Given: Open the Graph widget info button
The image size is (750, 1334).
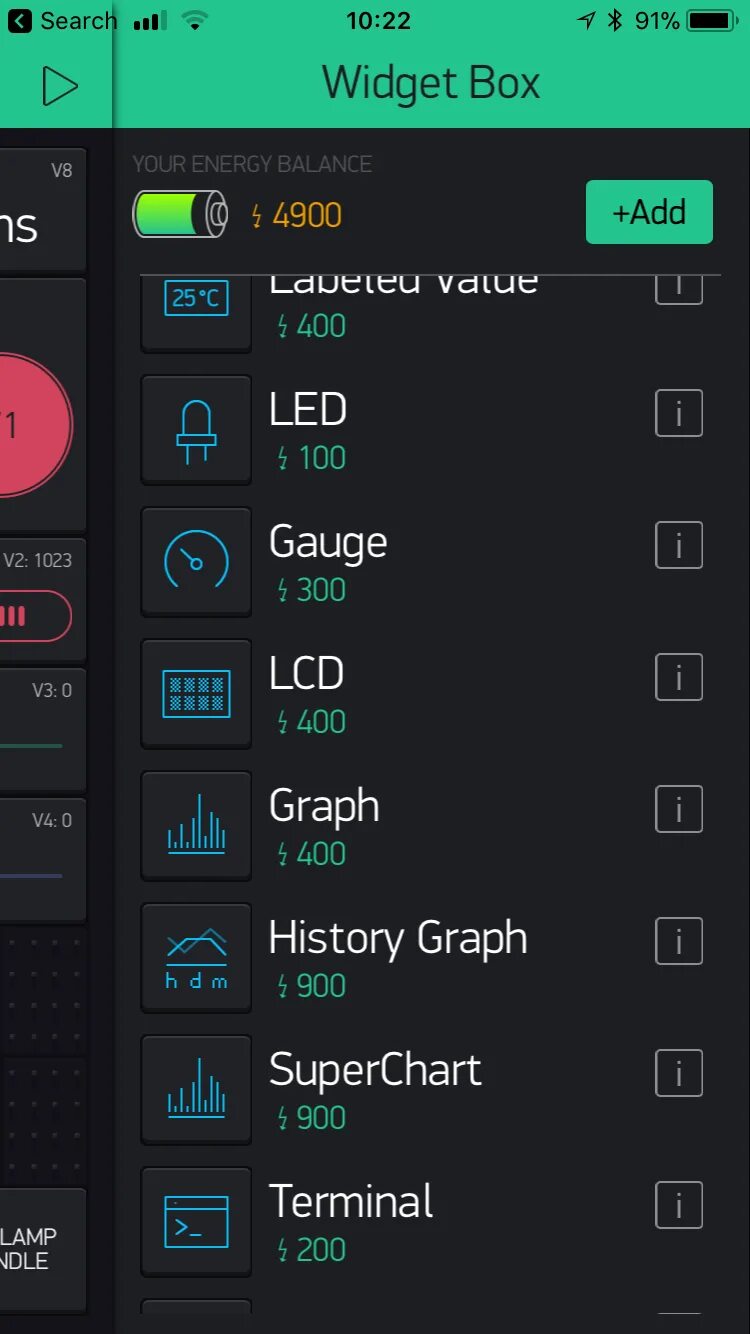Looking at the screenshot, I should (x=679, y=809).
